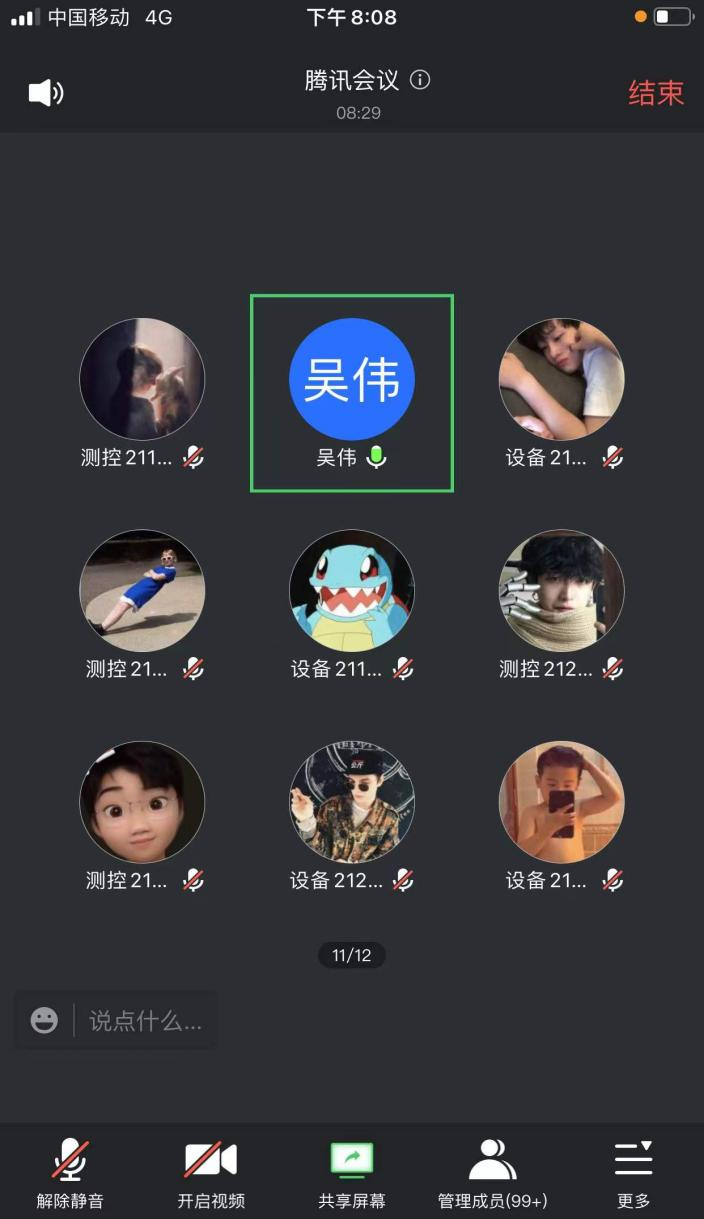Turn on camera with 开启视频

pos(211,1173)
